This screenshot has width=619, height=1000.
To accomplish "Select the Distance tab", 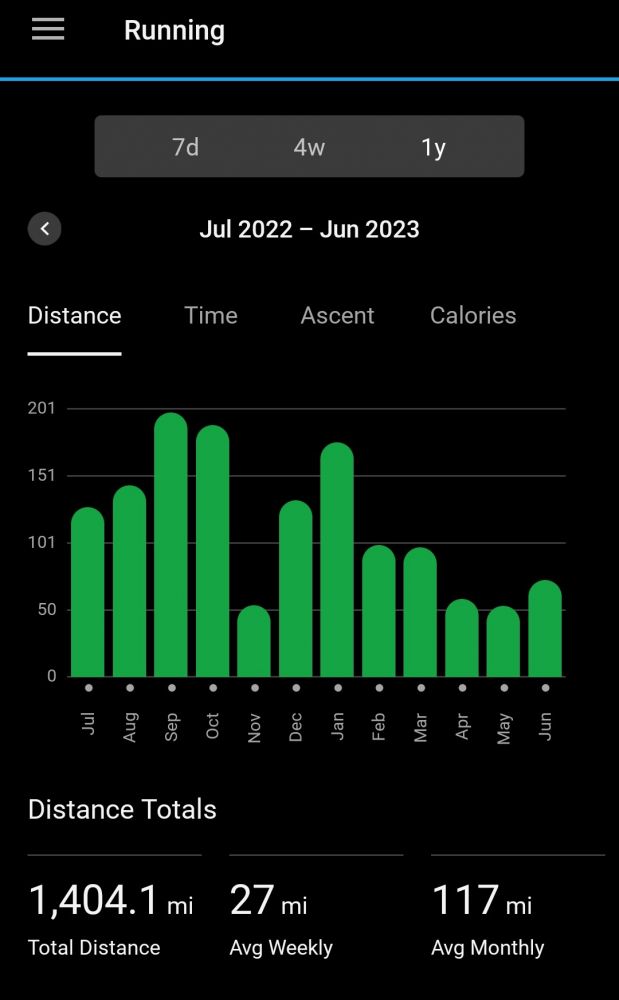I will 75,316.
